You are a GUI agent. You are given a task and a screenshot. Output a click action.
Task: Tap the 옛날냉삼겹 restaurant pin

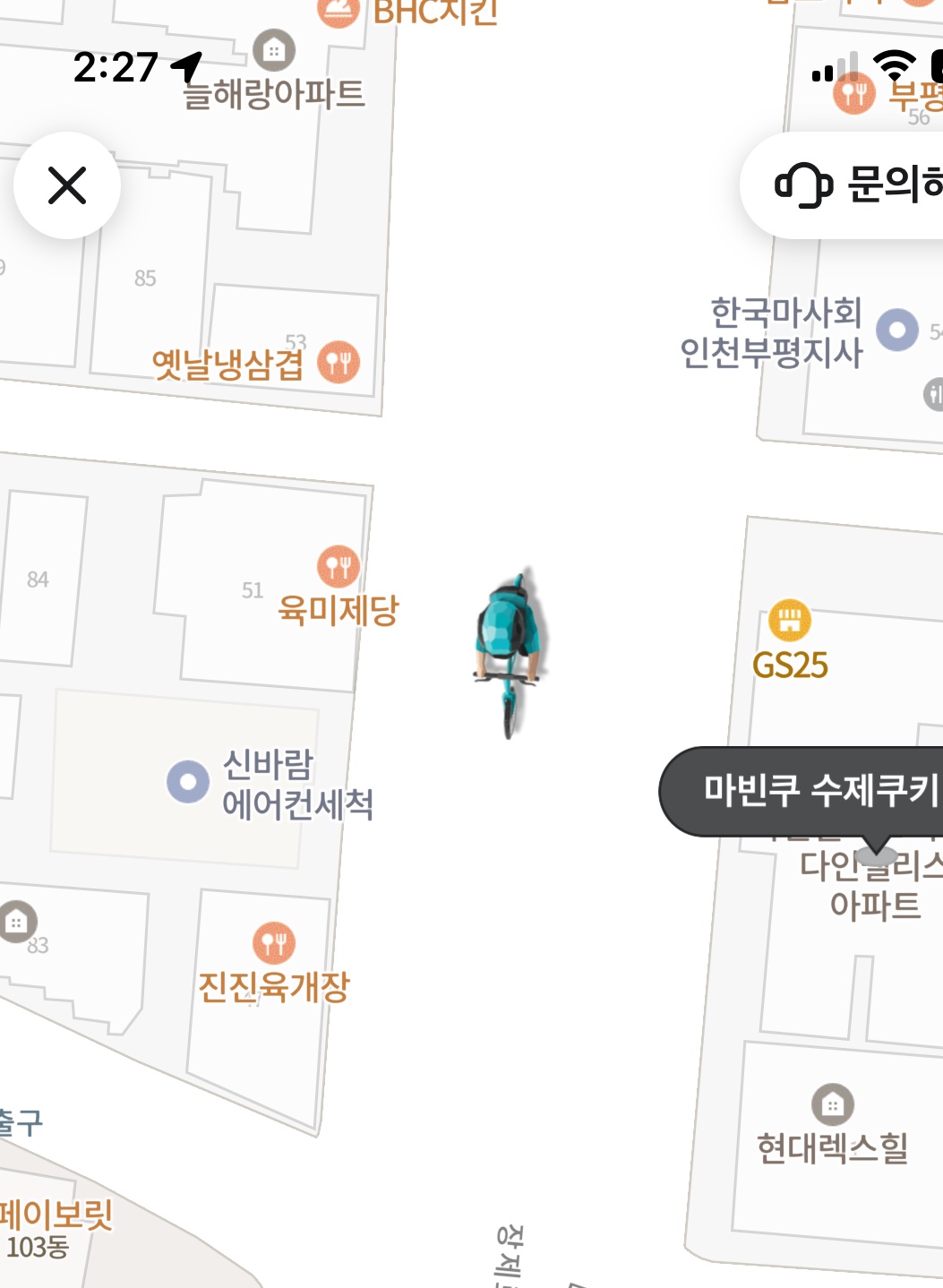pyautogui.click(x=339, y=362)
